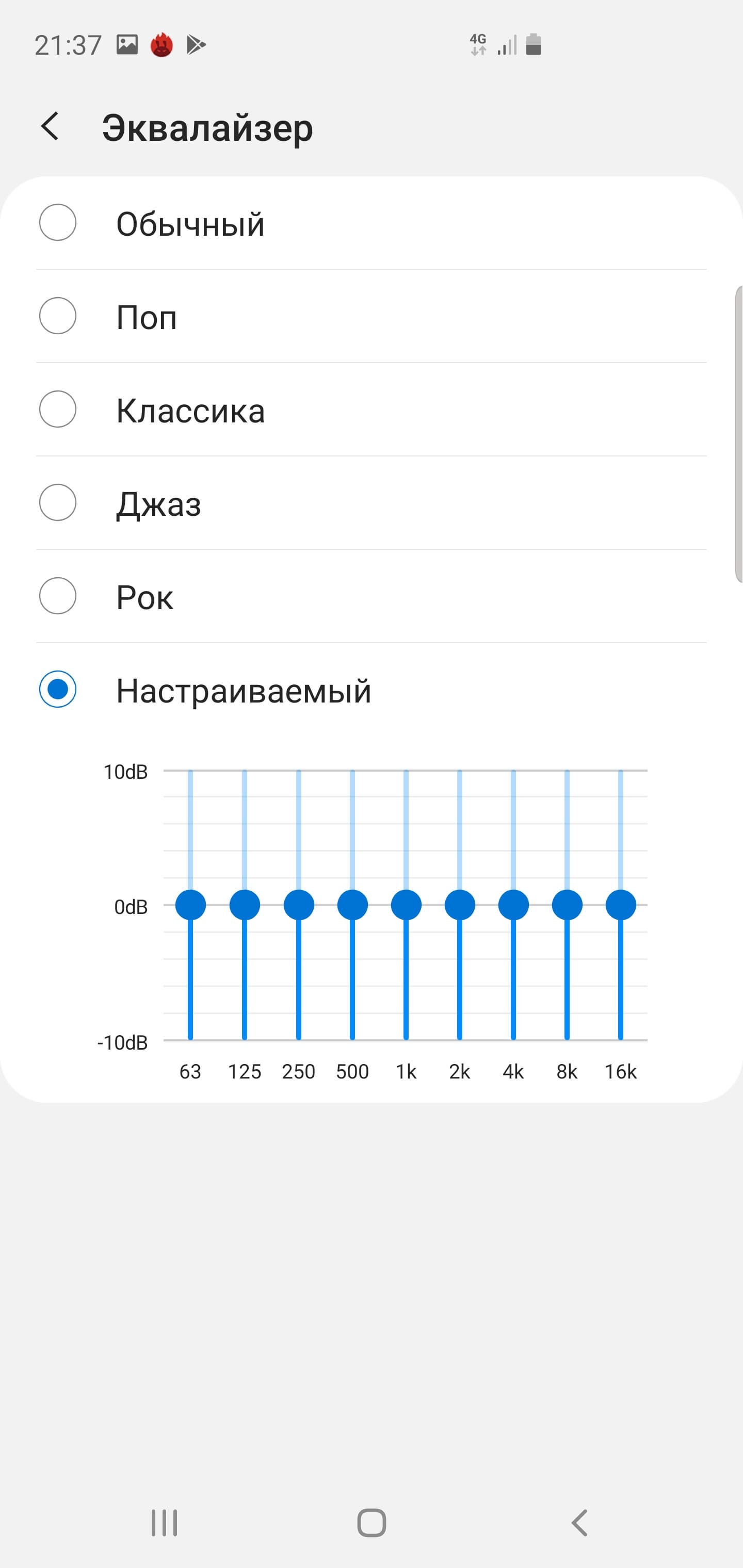
Task: Adjust the 250 Hz band slider
Action: point(298,905)
